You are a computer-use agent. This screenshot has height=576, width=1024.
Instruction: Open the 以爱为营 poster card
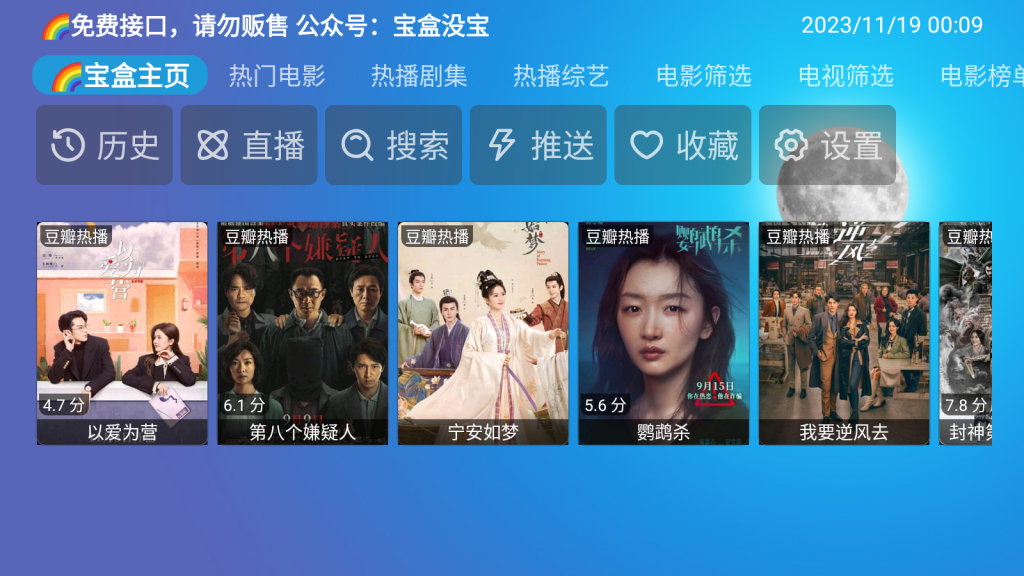click(x=122, y=333)
